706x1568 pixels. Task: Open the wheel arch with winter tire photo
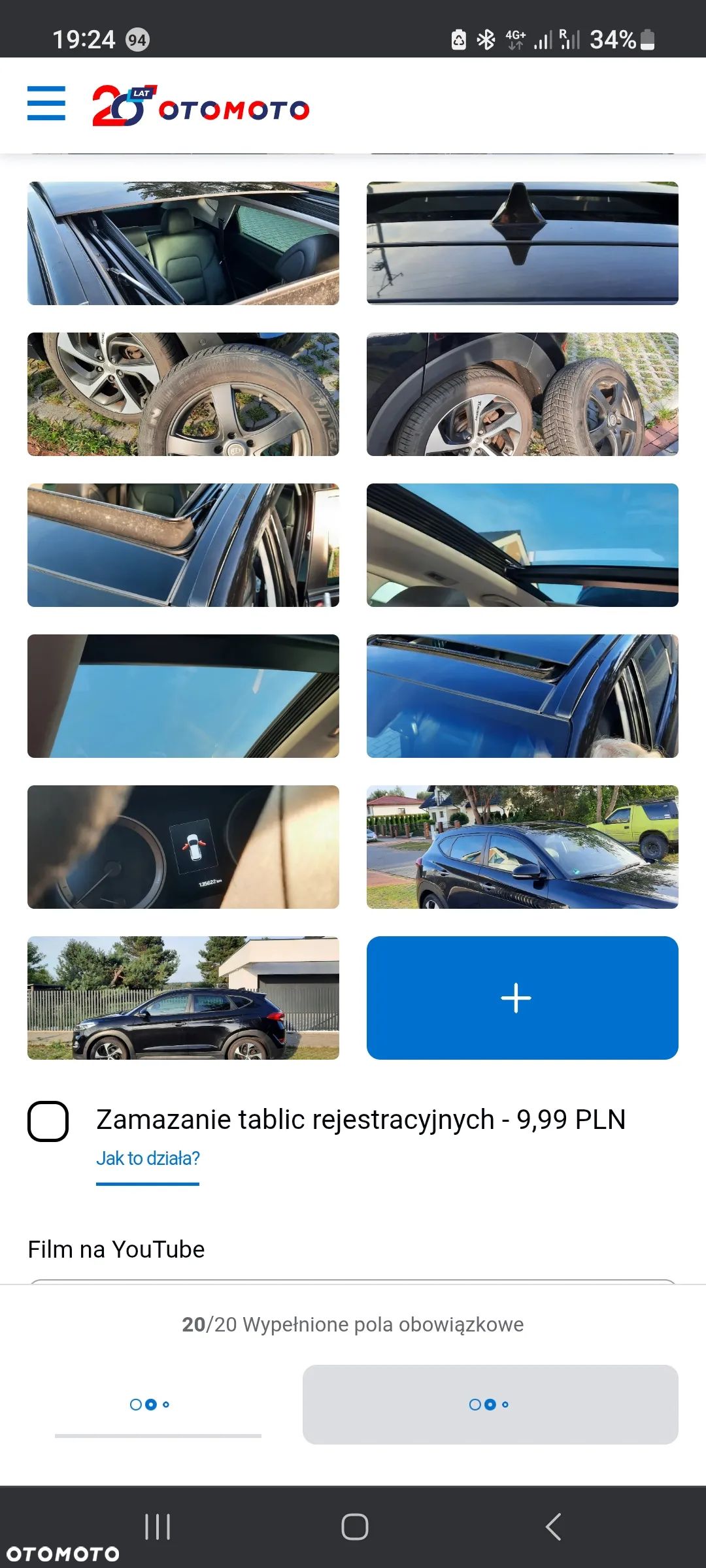(522, 394)
